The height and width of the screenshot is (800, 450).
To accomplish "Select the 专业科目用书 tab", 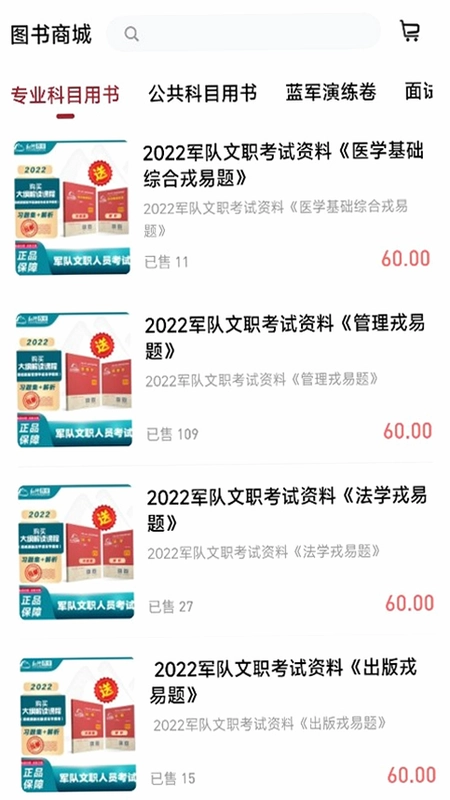I will point(65,95).
